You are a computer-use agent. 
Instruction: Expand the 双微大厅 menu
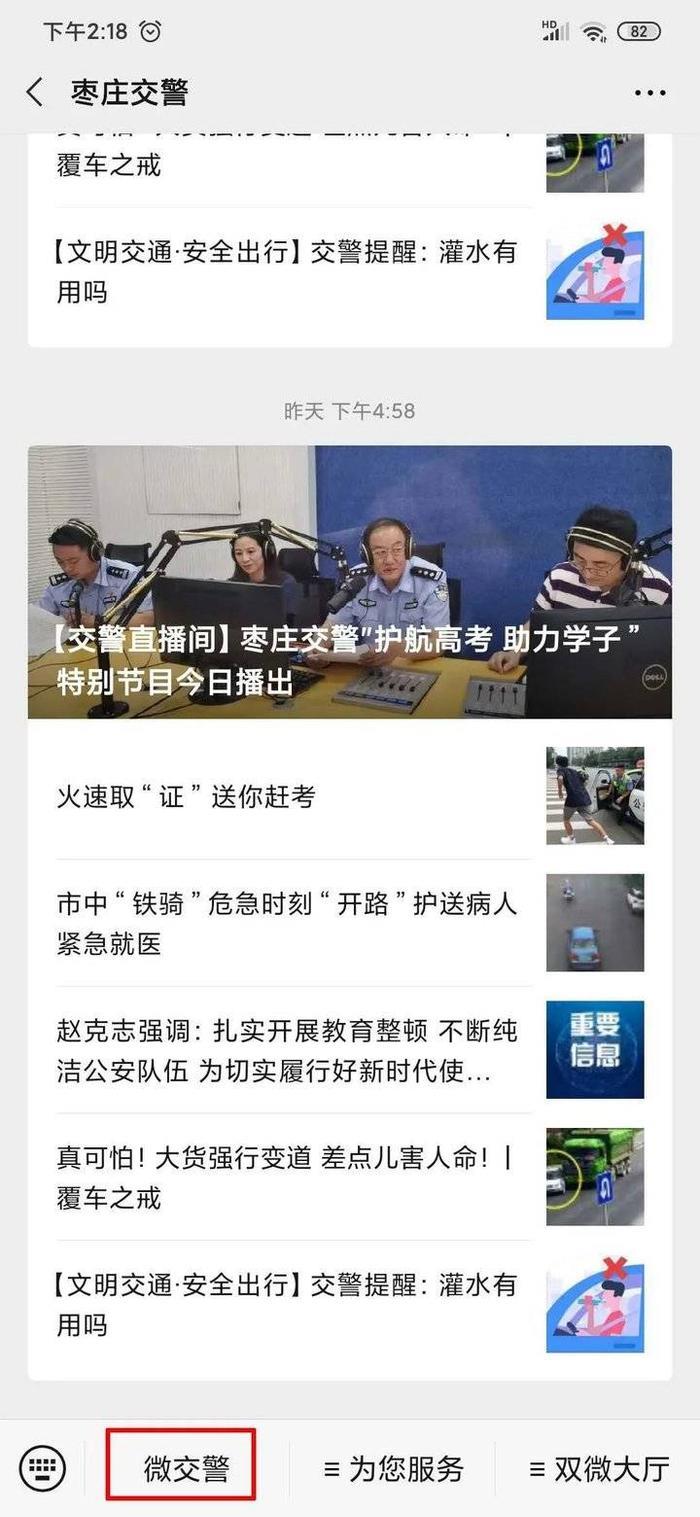click(x=598, y=1468)
